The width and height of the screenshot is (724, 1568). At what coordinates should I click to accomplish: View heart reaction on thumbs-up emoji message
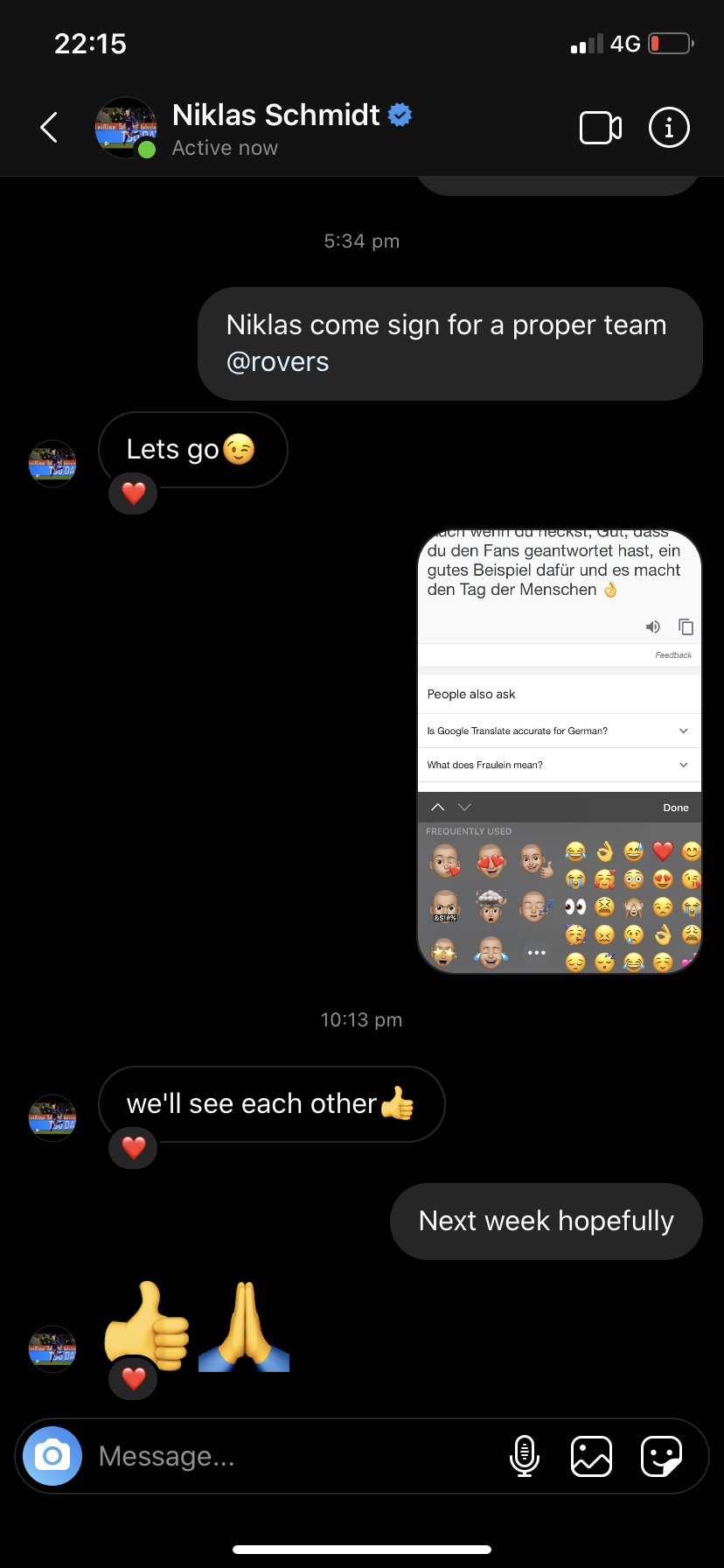click(133, 1379)
